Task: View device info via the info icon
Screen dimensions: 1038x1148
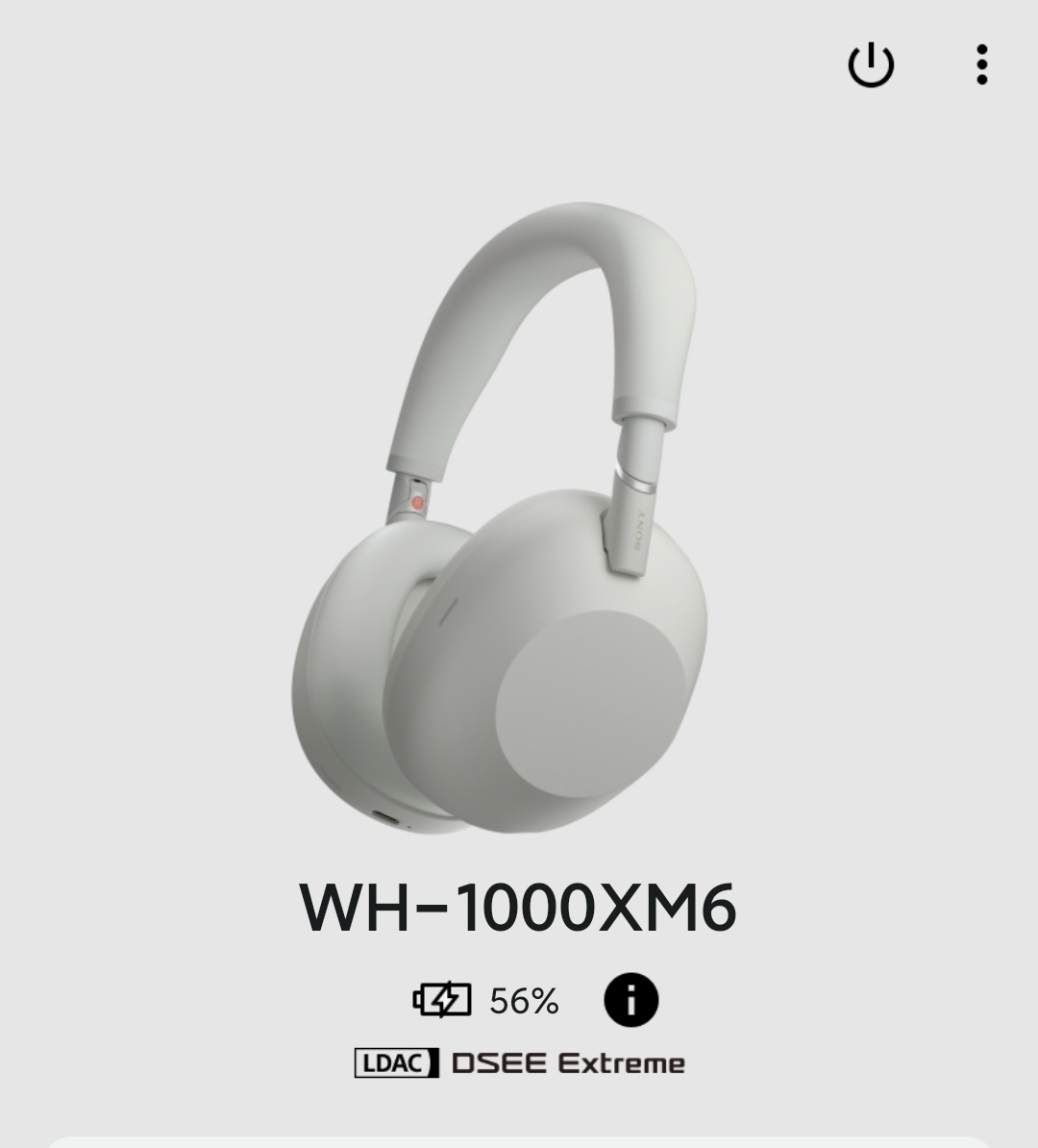Action: click(630, 1000)
